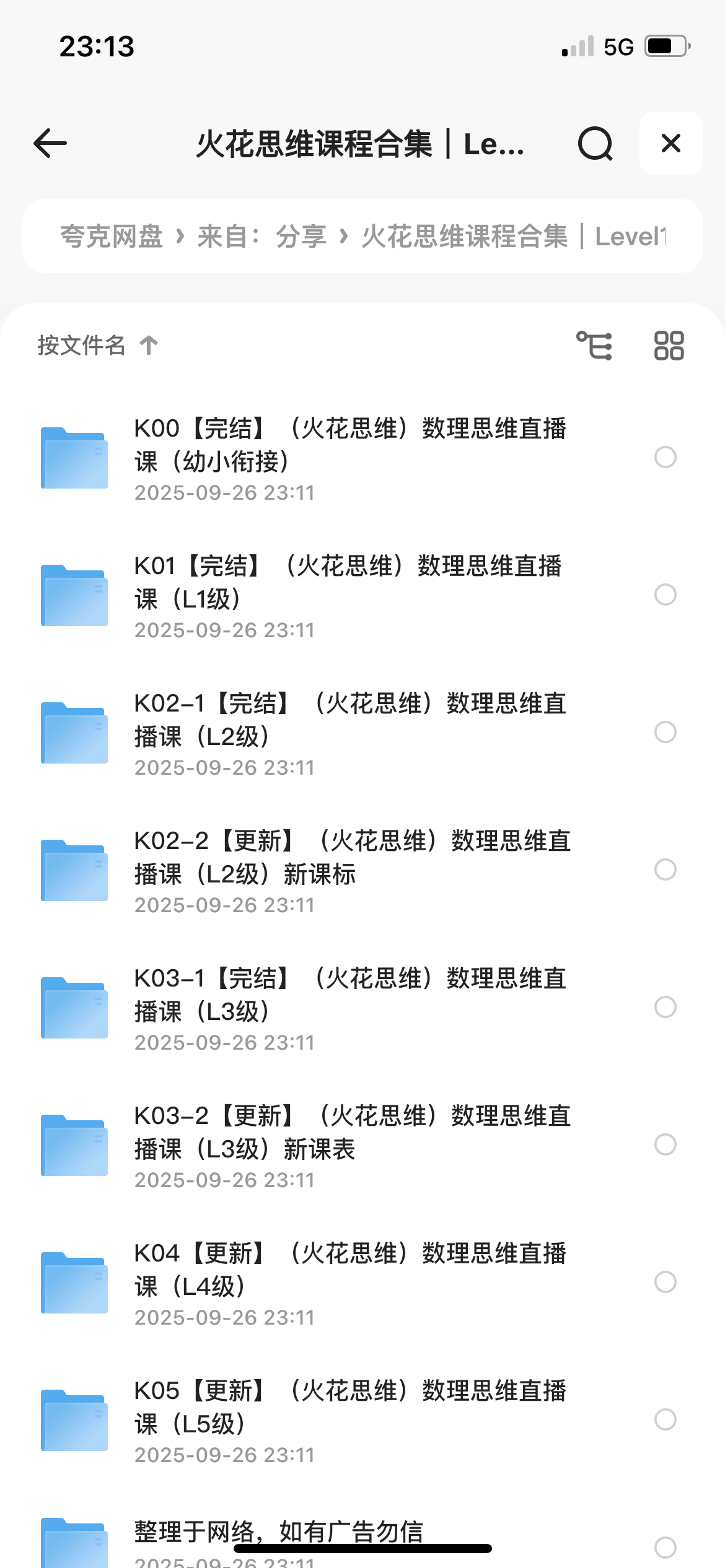Screen dimensions: 725x1568
Task: Select the K02-2 folder's circle checkbox
Action: (x=666, y=869)
